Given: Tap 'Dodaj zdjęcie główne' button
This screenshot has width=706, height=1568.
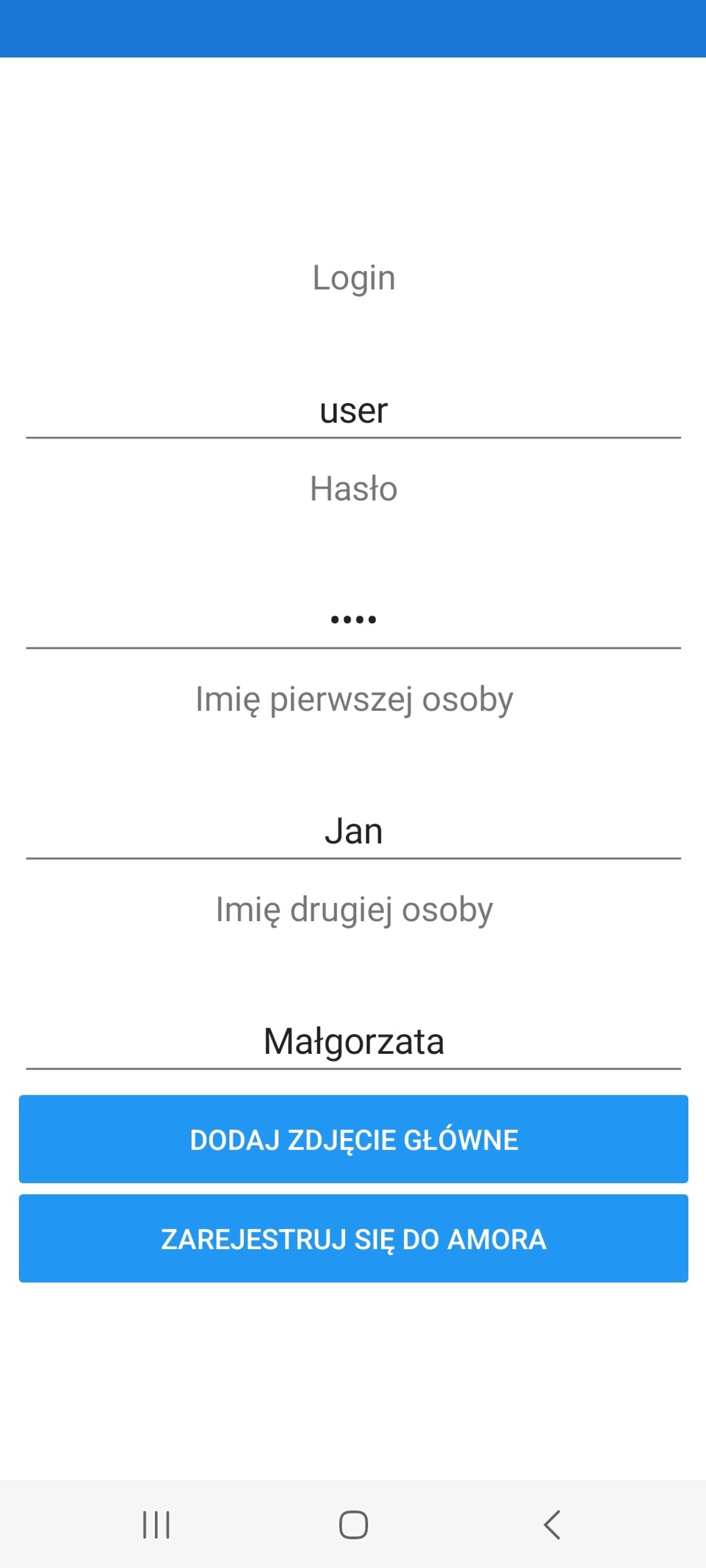Looking at the screenshot, I should pos(353,1139).
